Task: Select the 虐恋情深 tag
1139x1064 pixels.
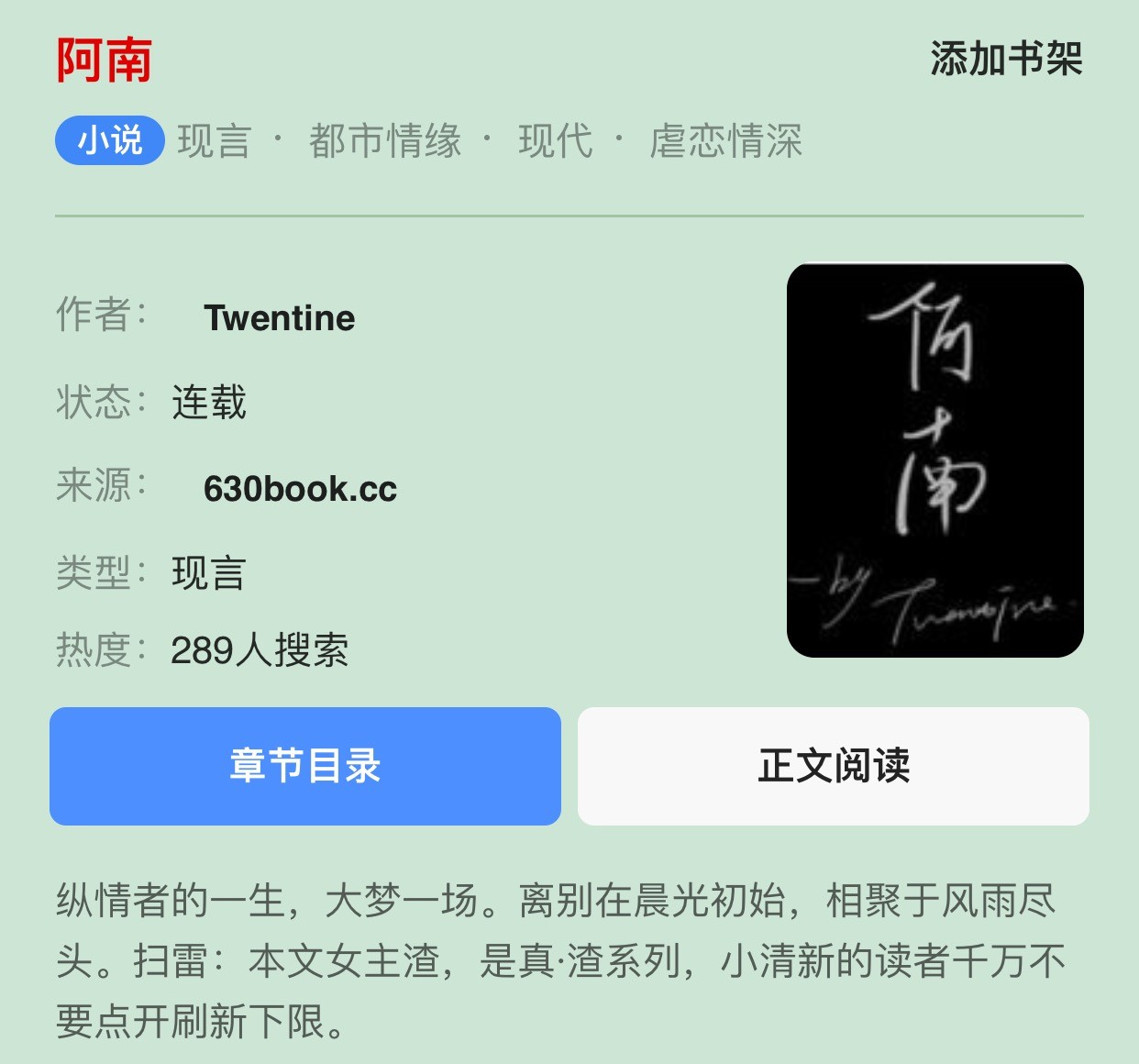Action: pyautogui.click(x=725, y=141)
